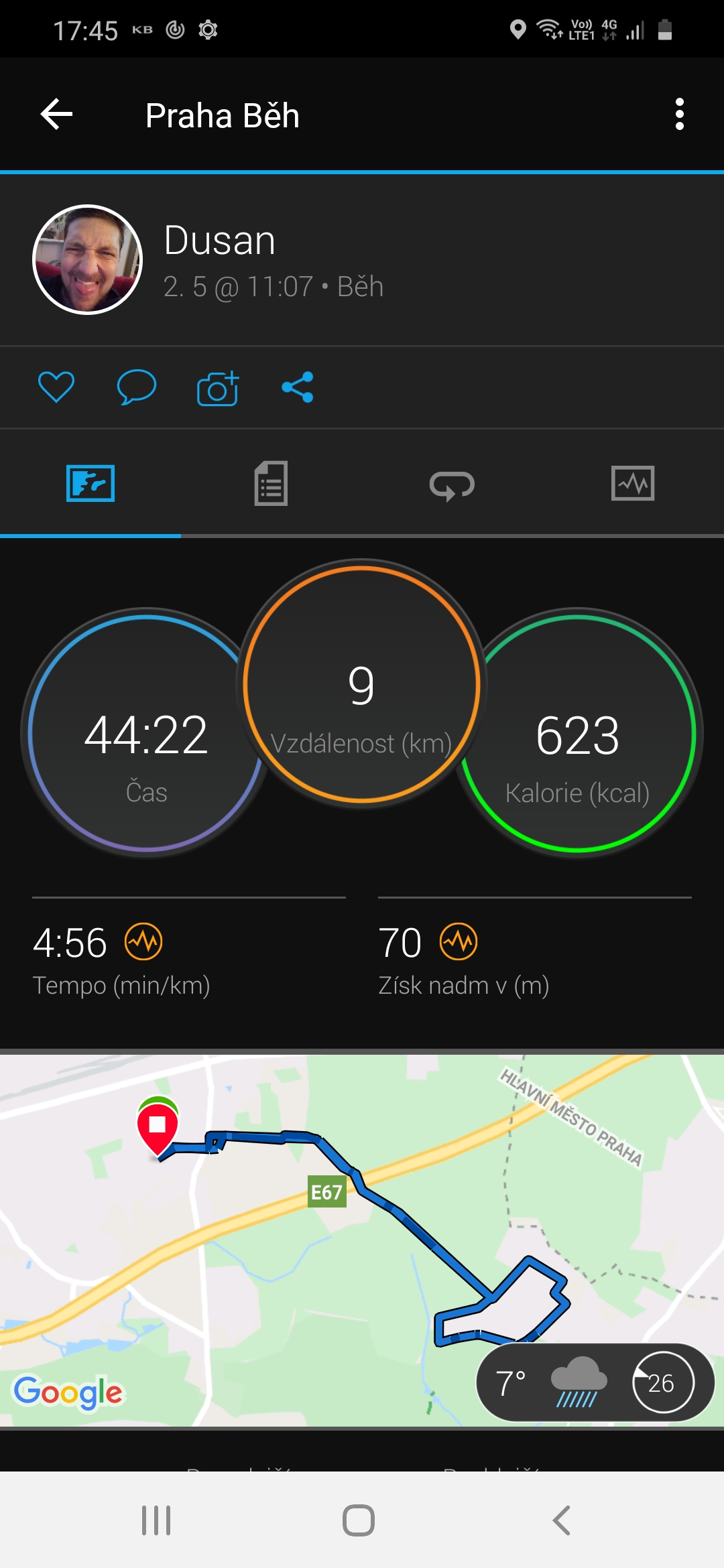
Task: Switch to the laps tab
Action: click(452, 484)
